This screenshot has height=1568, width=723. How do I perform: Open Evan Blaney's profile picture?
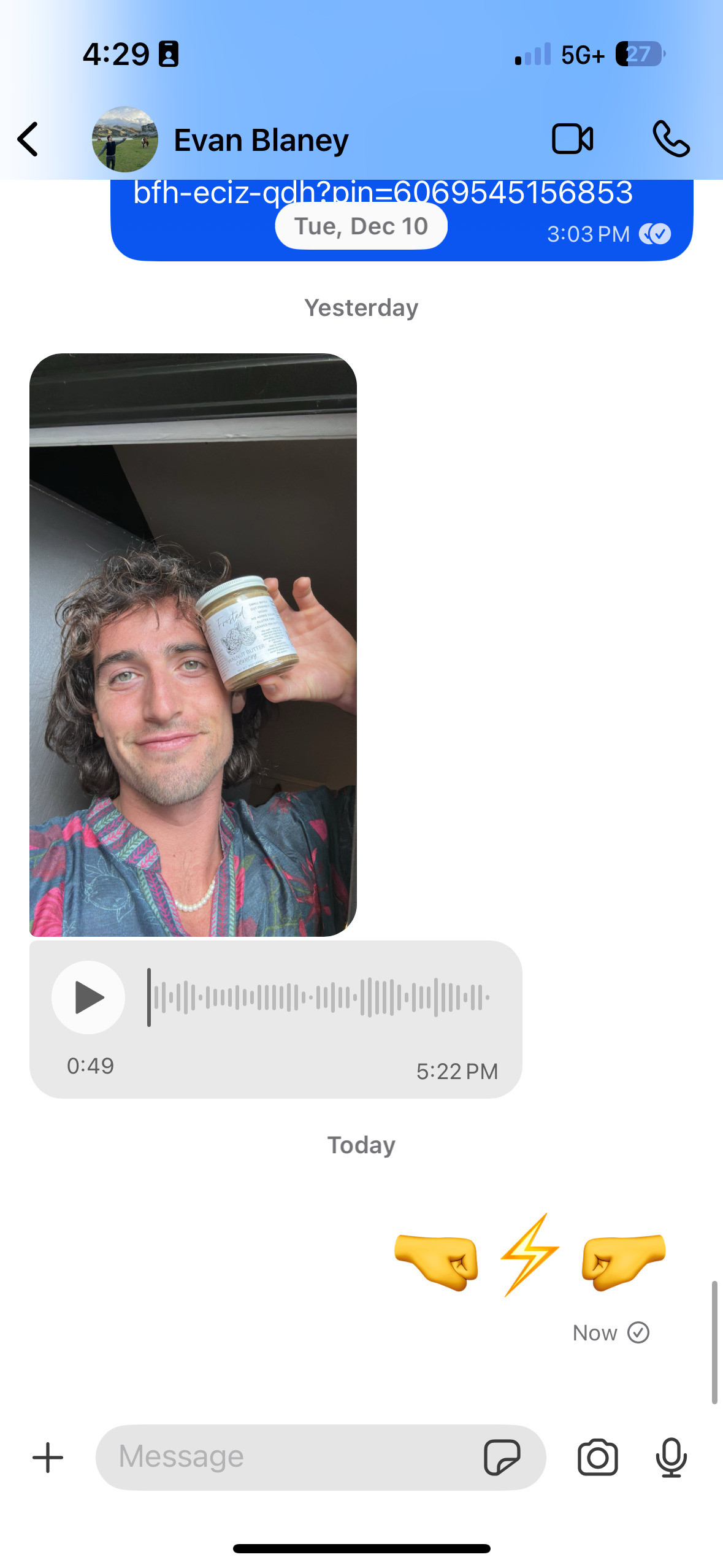tap(125, 140)
